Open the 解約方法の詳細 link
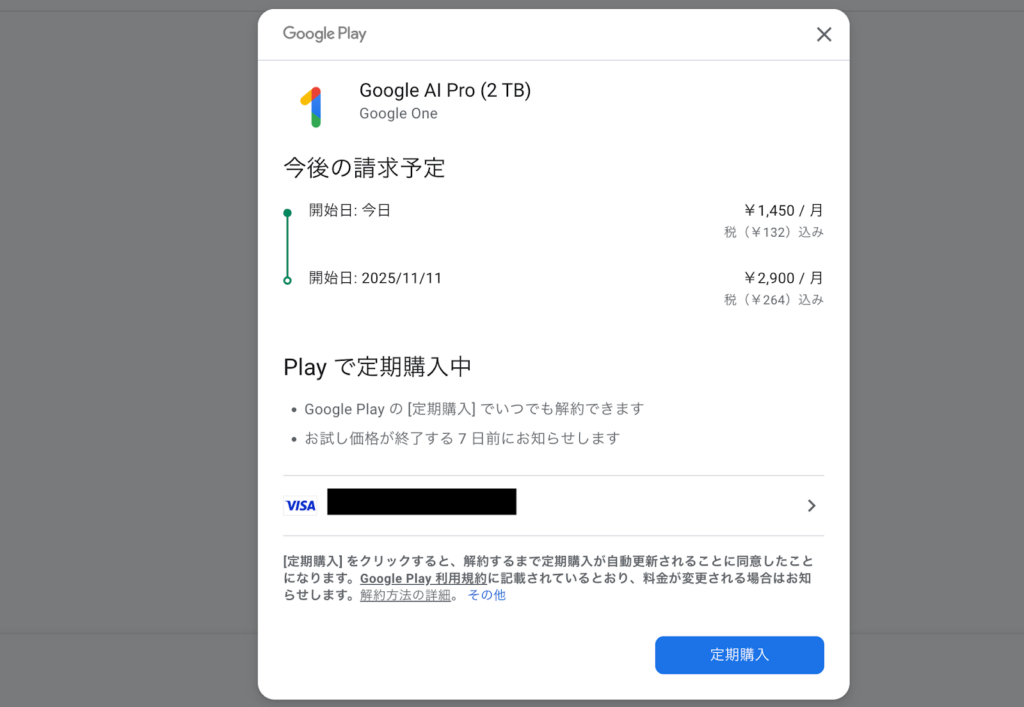 405,595
